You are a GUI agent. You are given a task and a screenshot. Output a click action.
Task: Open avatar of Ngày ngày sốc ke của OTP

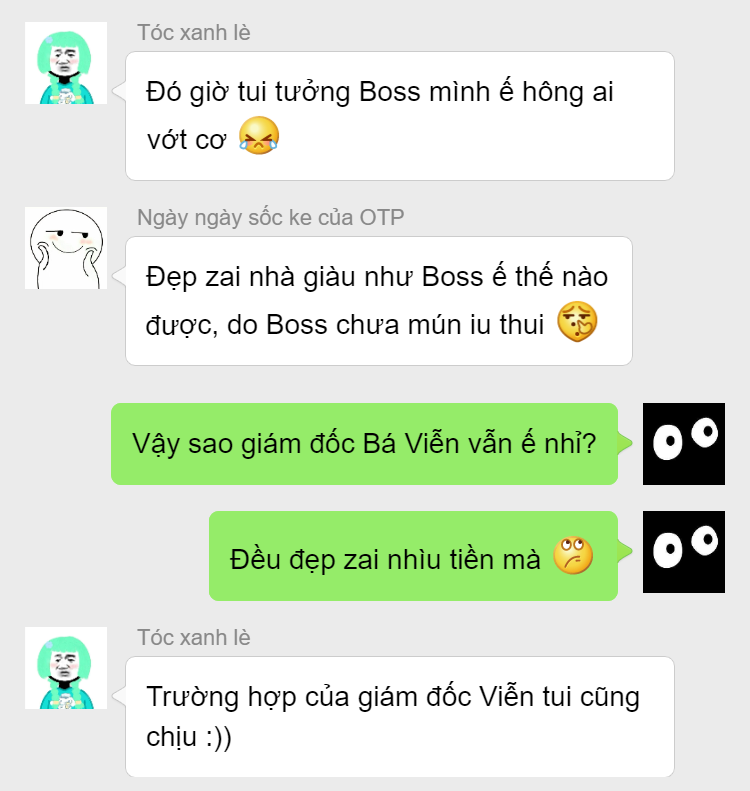click(66, 248)
